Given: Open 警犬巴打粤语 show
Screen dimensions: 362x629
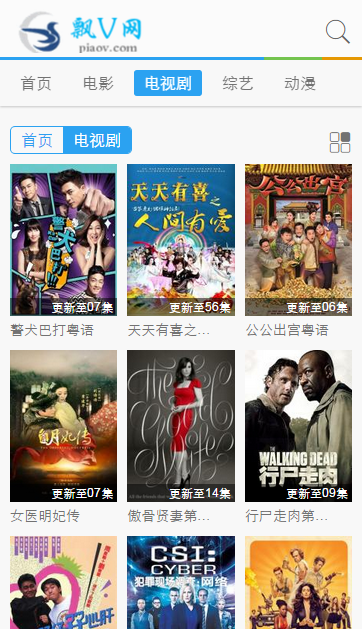Looking at the screenshot, I should (63, 240).
